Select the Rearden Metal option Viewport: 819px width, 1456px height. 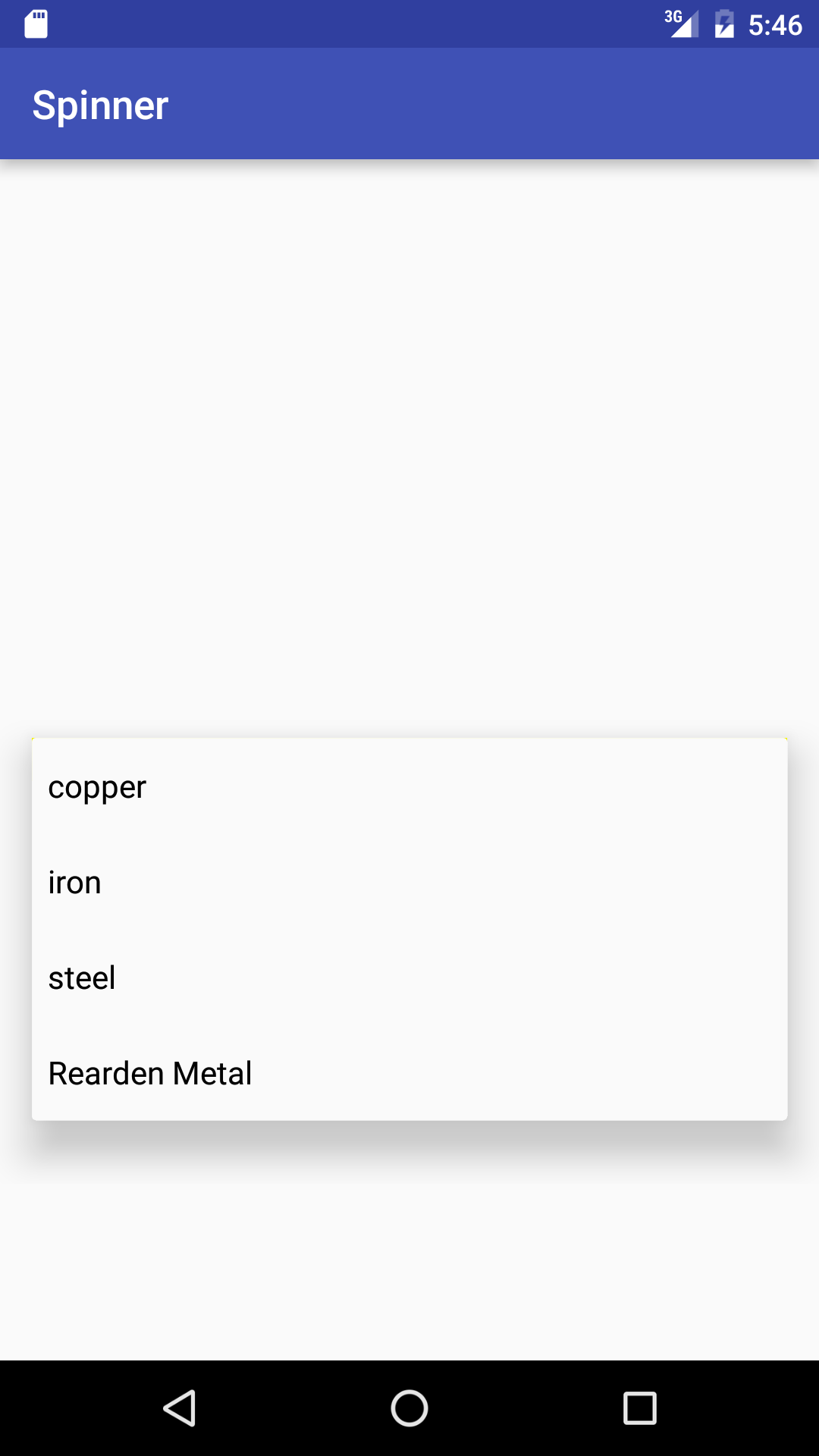click(x=409, y=1073)
